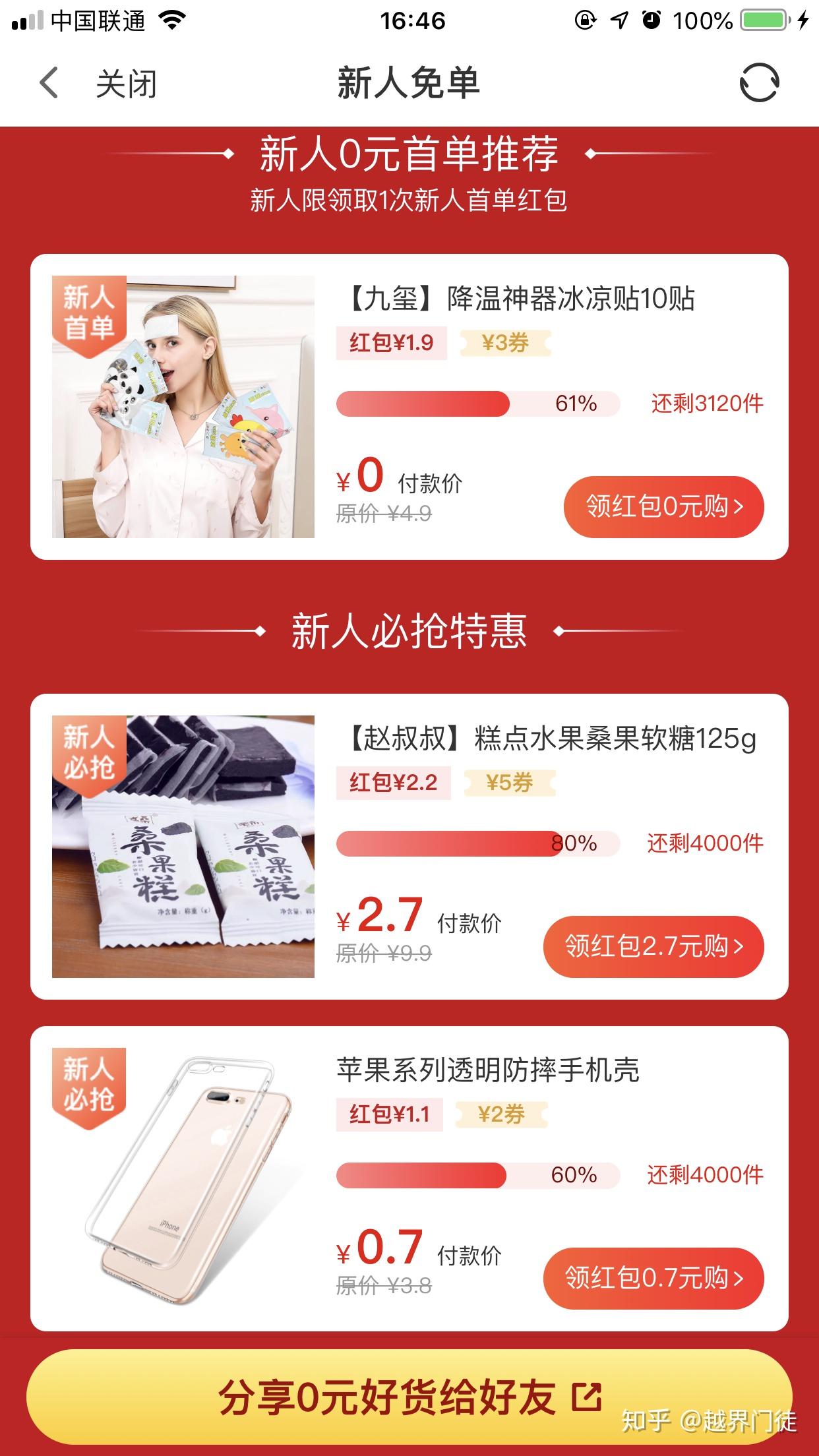Tap 领红包0元购 for the cooling patches

tap(663, 506)
